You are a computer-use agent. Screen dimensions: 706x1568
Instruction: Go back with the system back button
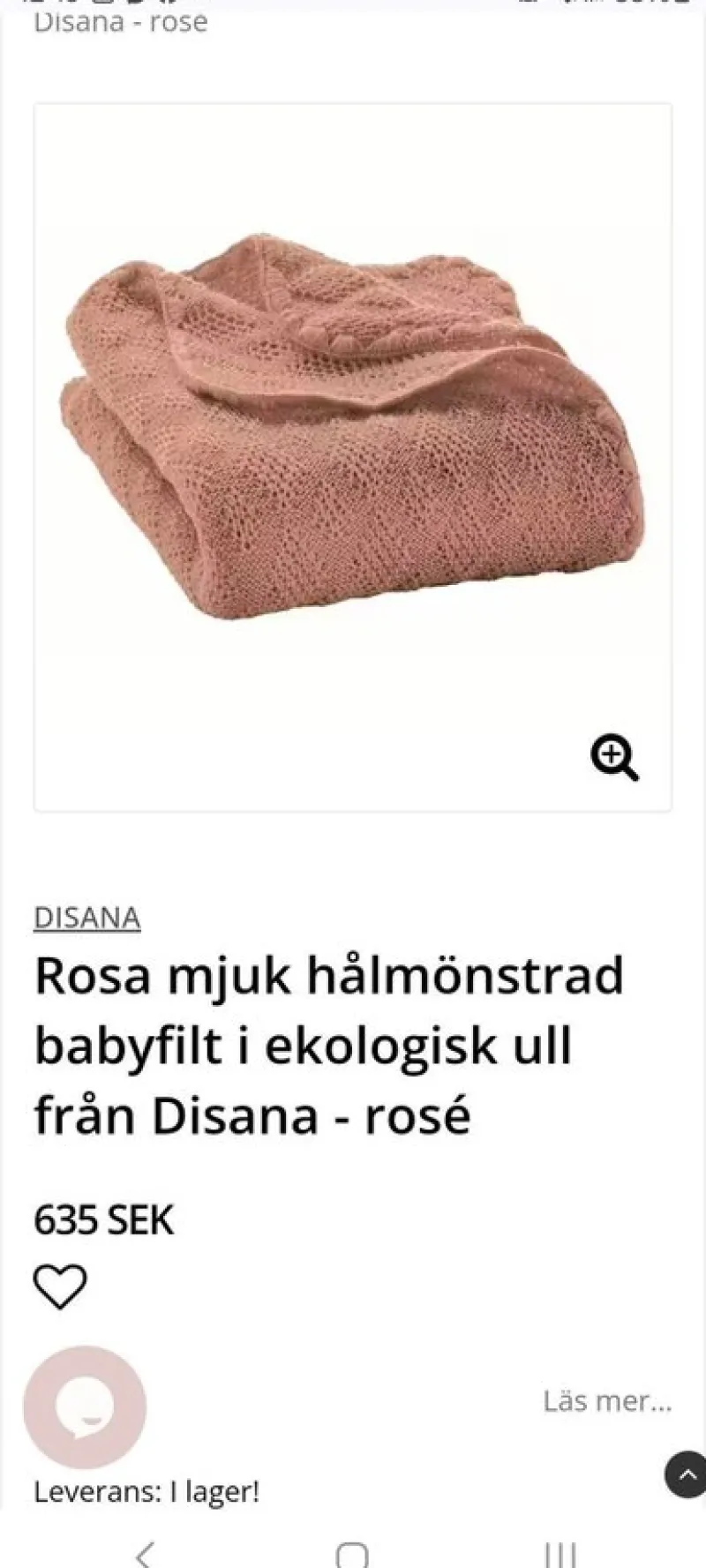pos(145,1554)
